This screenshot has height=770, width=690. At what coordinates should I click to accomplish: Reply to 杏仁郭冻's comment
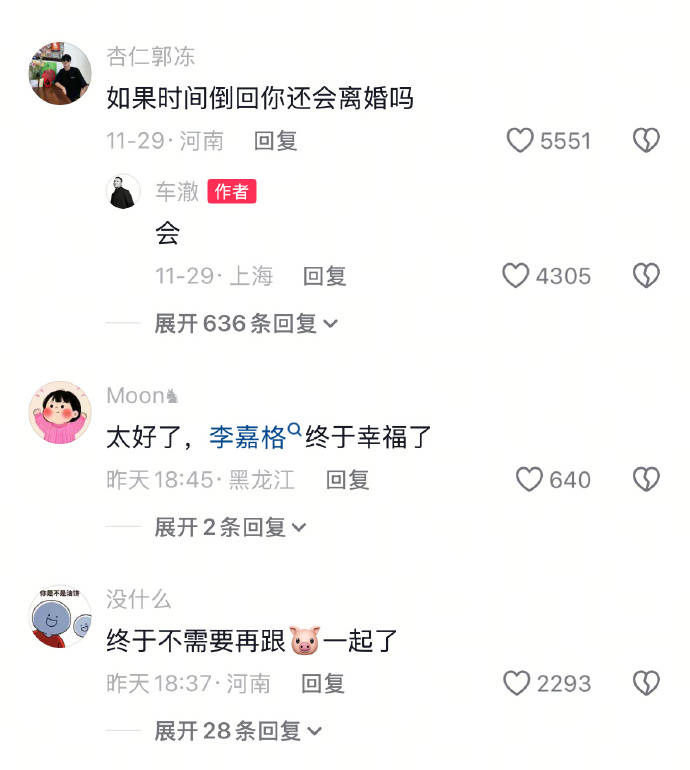click(x=275, y=141)
